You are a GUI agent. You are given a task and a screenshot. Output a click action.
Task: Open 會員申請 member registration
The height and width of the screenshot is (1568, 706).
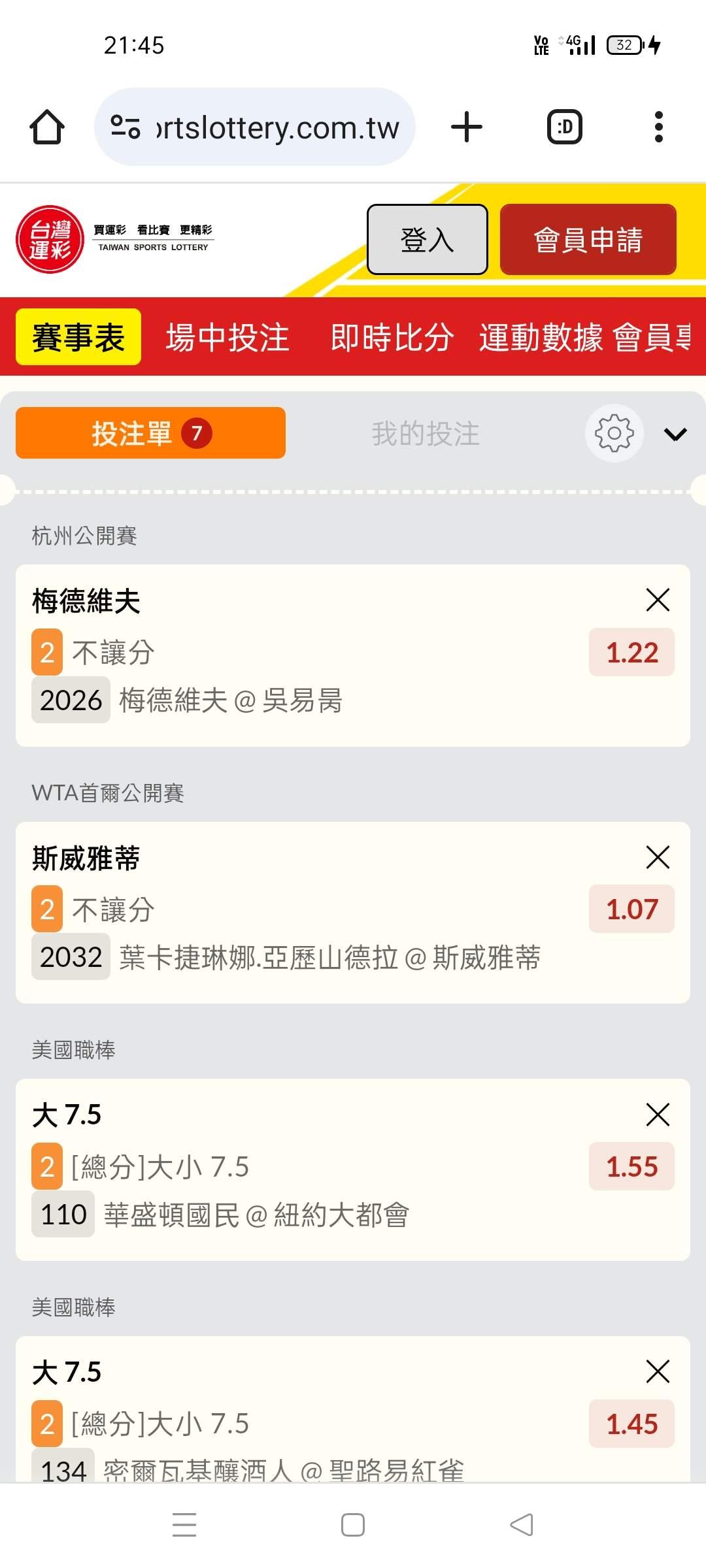pos(588,239)
